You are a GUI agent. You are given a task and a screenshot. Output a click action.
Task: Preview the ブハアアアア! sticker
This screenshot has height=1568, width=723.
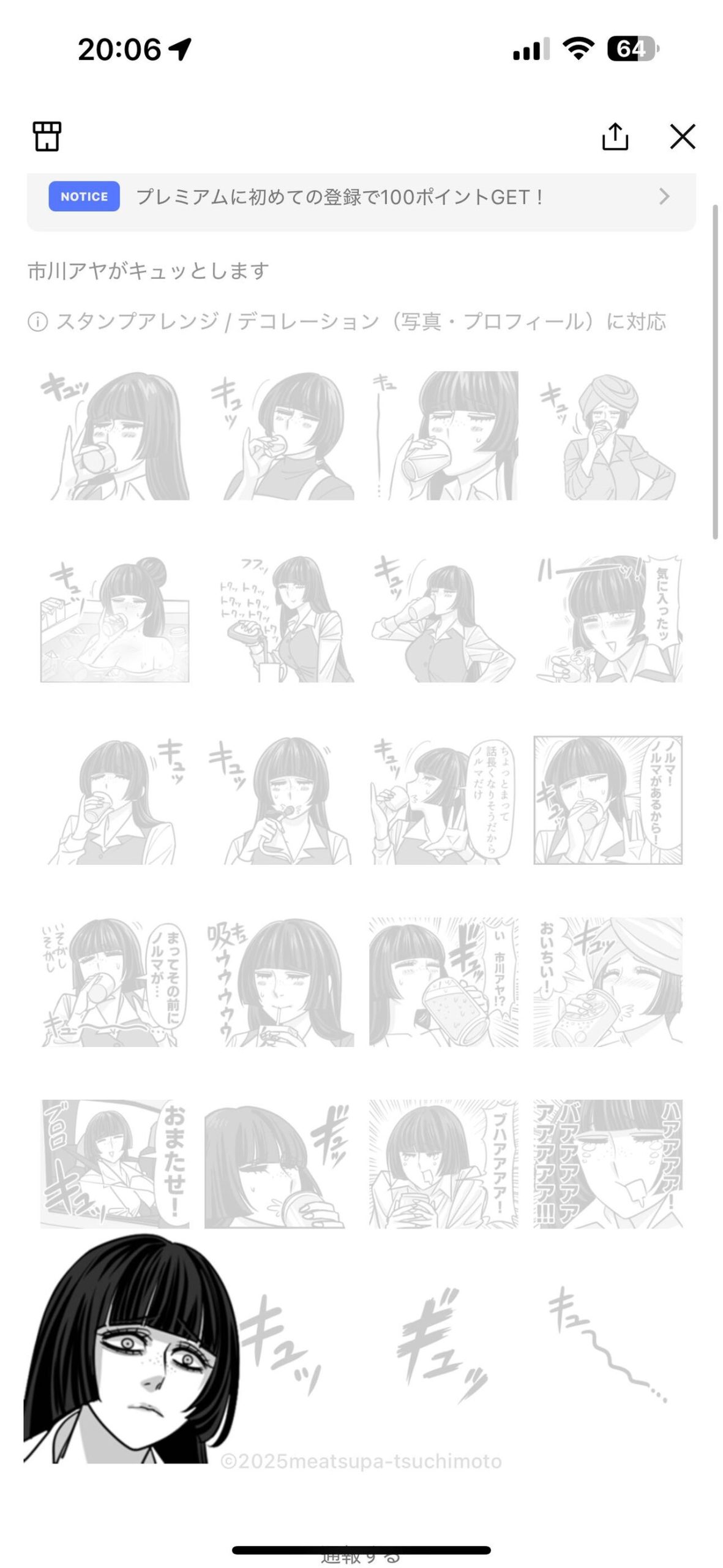[x=443, y=1164]
